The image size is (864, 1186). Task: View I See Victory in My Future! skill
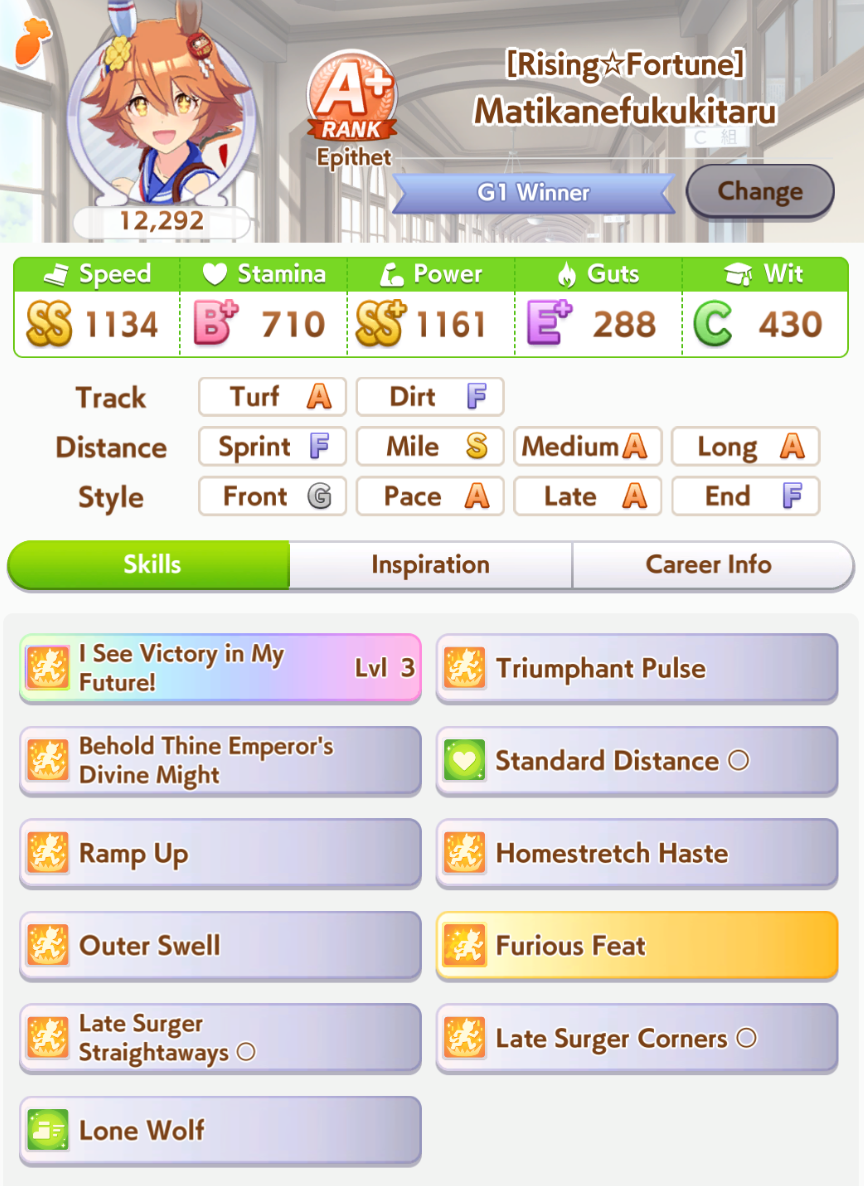tap(220, 668)
